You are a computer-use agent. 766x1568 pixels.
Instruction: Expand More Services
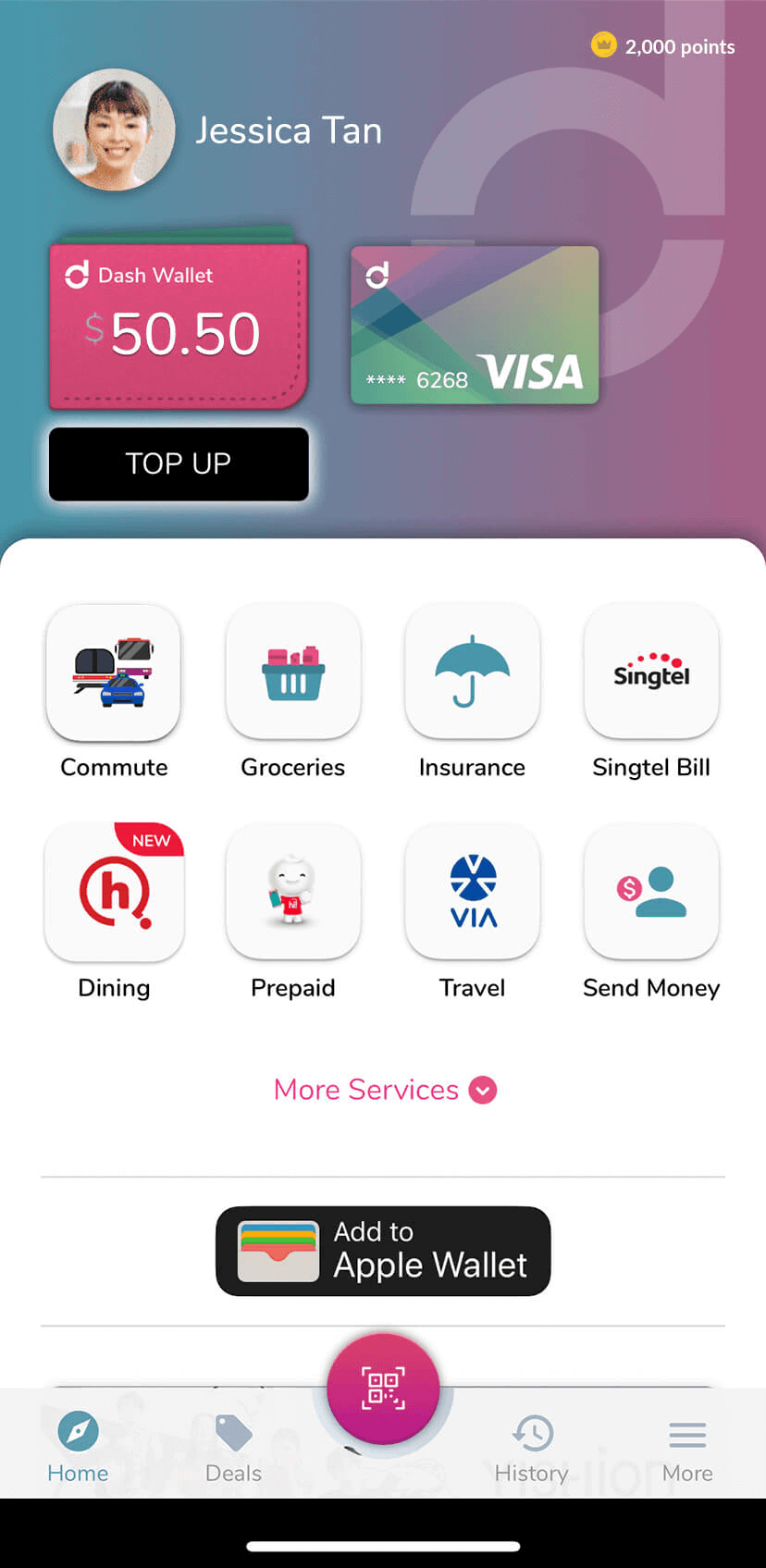[385, 1090]
